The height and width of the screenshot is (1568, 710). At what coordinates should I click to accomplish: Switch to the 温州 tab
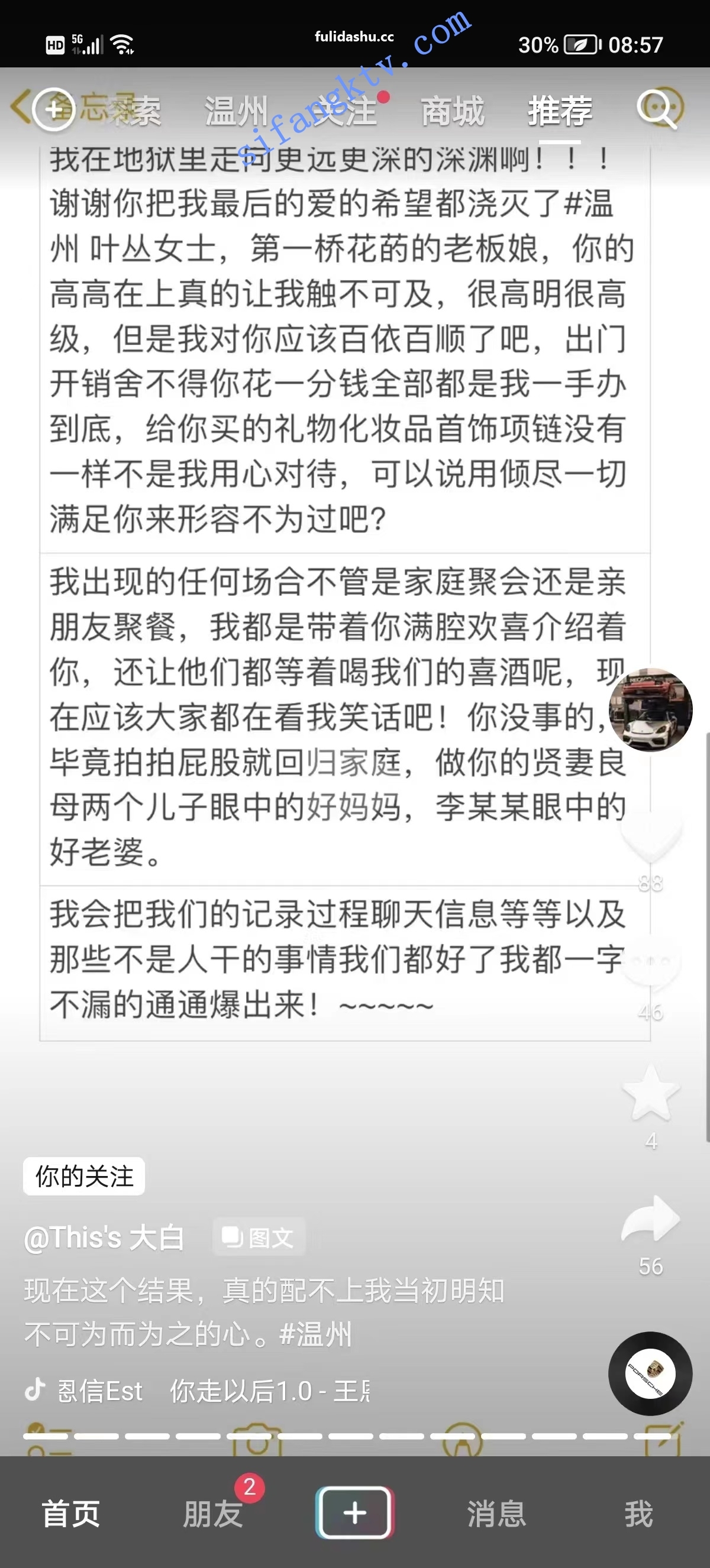(x=236, y=111)
